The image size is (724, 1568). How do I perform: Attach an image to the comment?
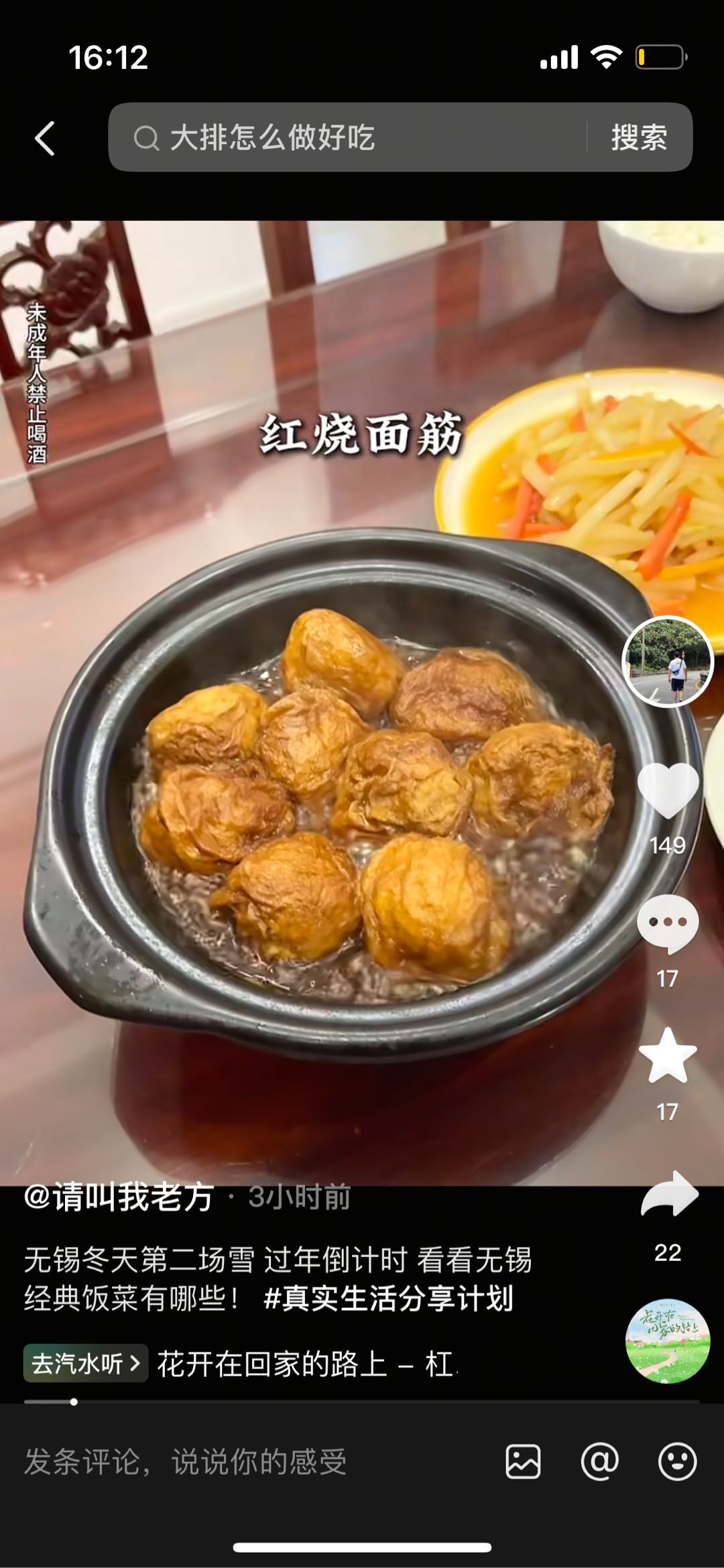523,1462
